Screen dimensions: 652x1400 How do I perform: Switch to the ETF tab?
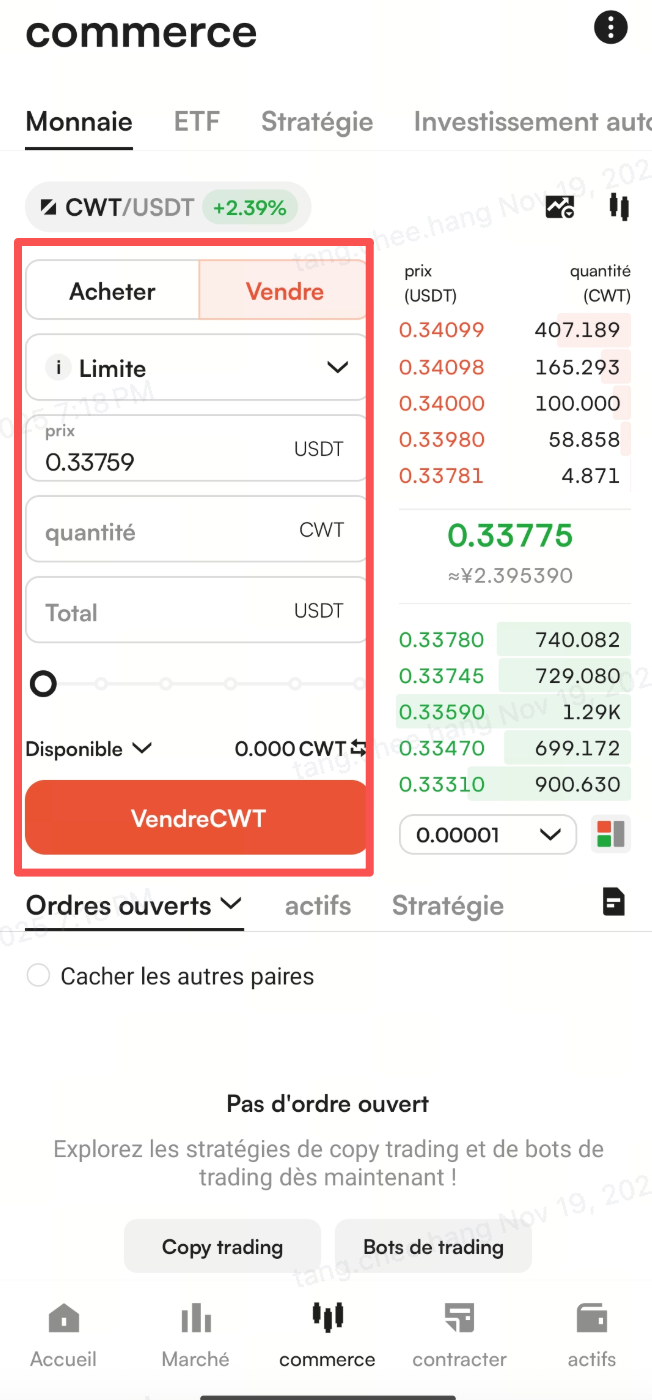pos(196,122)
